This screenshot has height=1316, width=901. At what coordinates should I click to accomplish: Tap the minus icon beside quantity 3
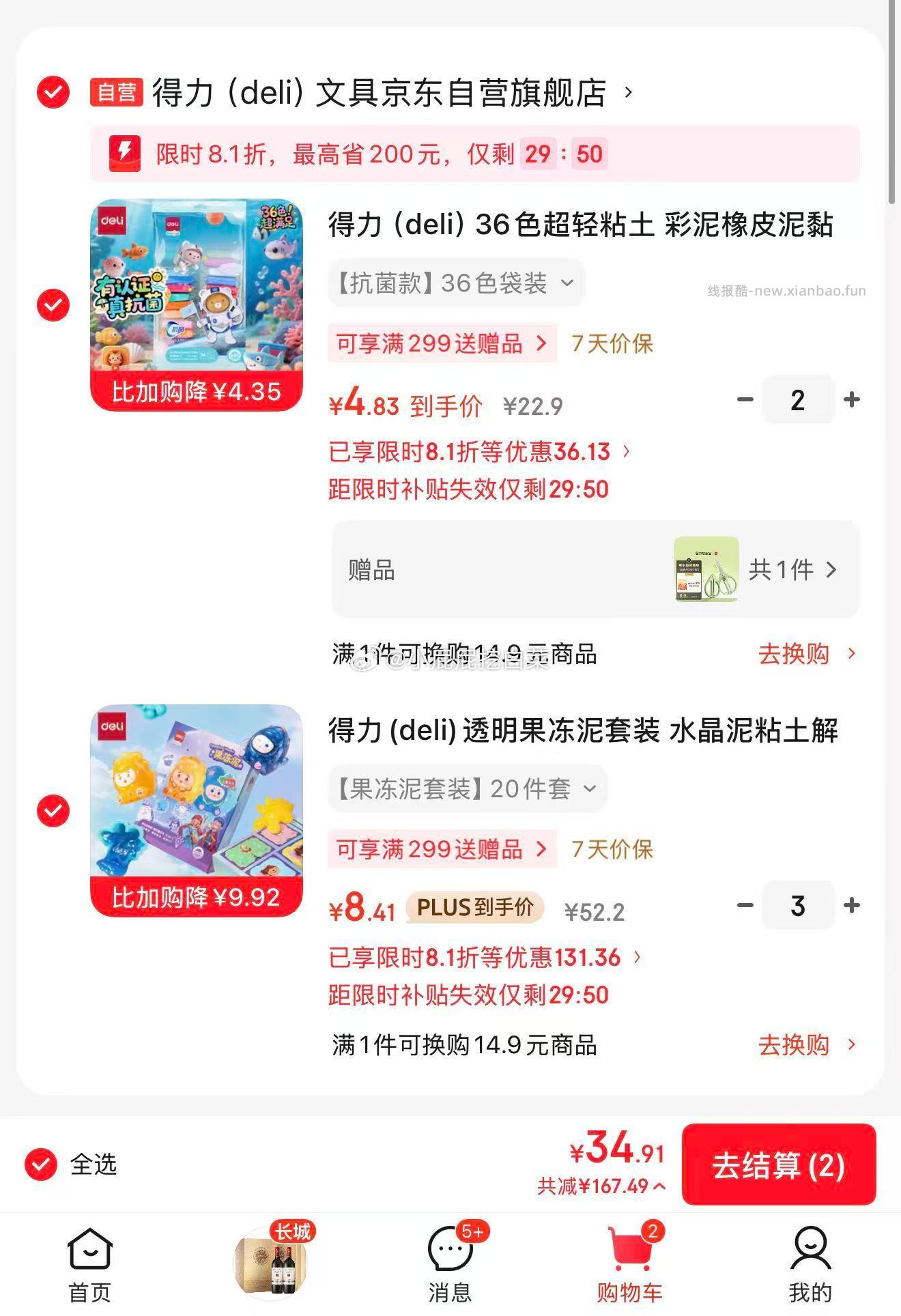pyautogui.click(x=745, y=905)
